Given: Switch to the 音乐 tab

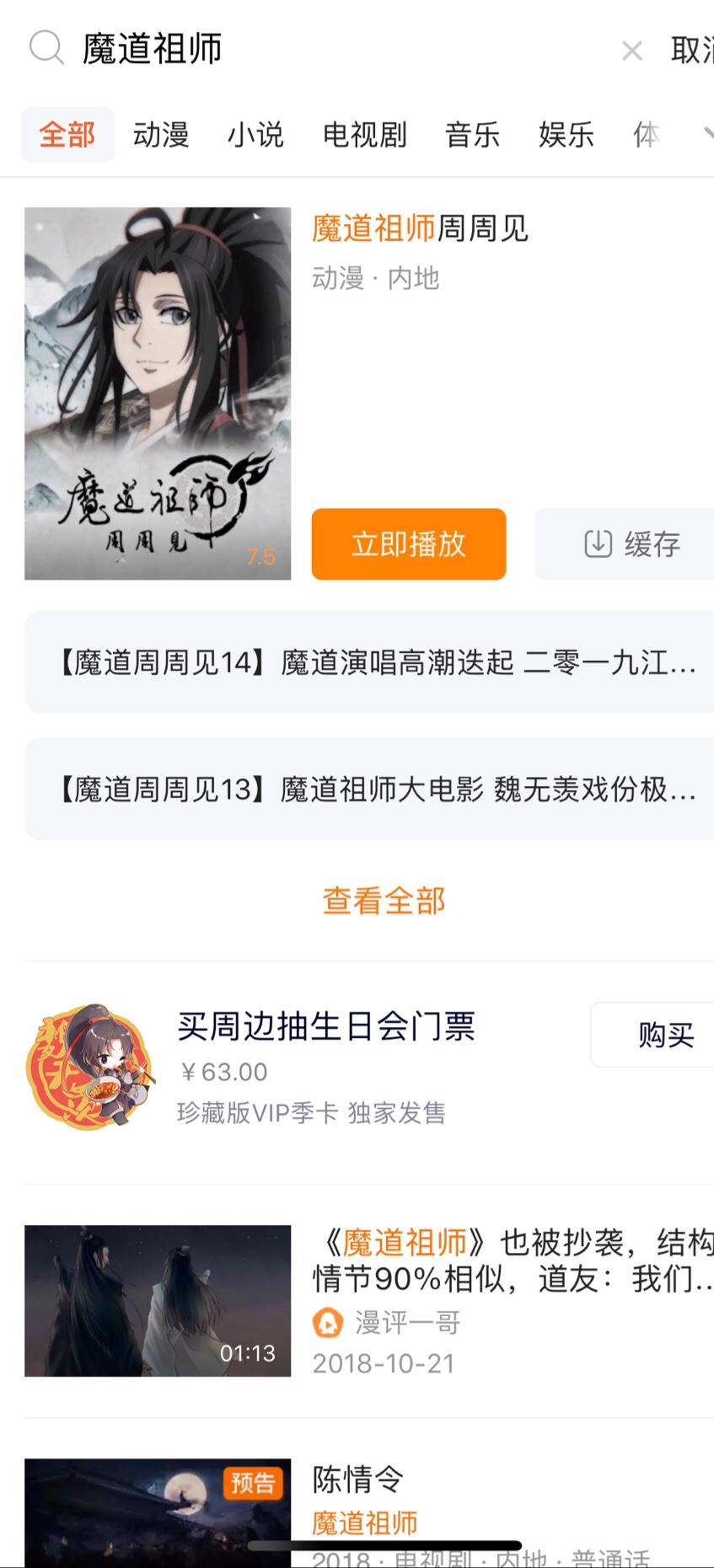Looking at the screenshot, I should pyautogui.click(x=472, y=135).
